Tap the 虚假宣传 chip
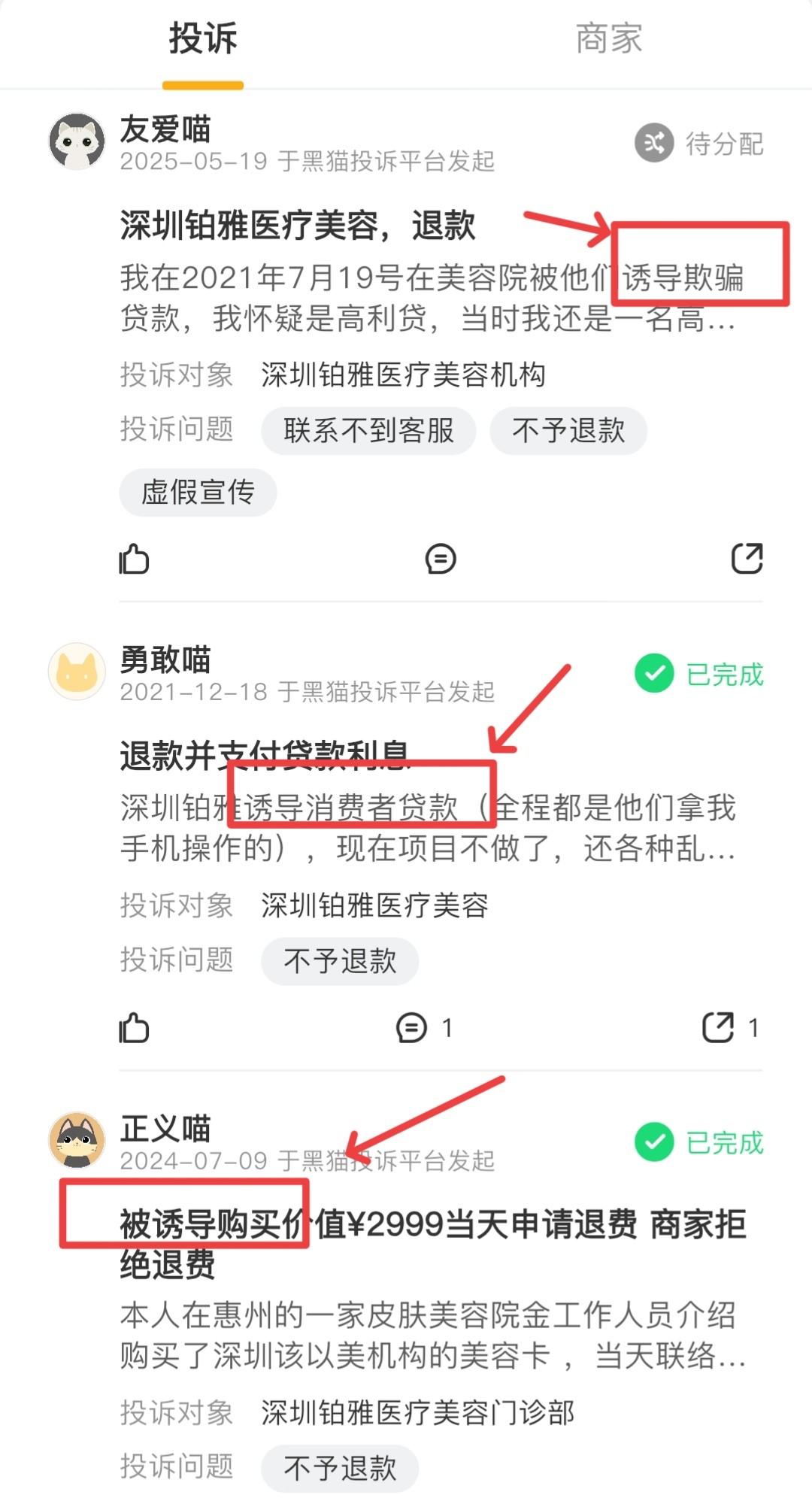 point(198,493)
